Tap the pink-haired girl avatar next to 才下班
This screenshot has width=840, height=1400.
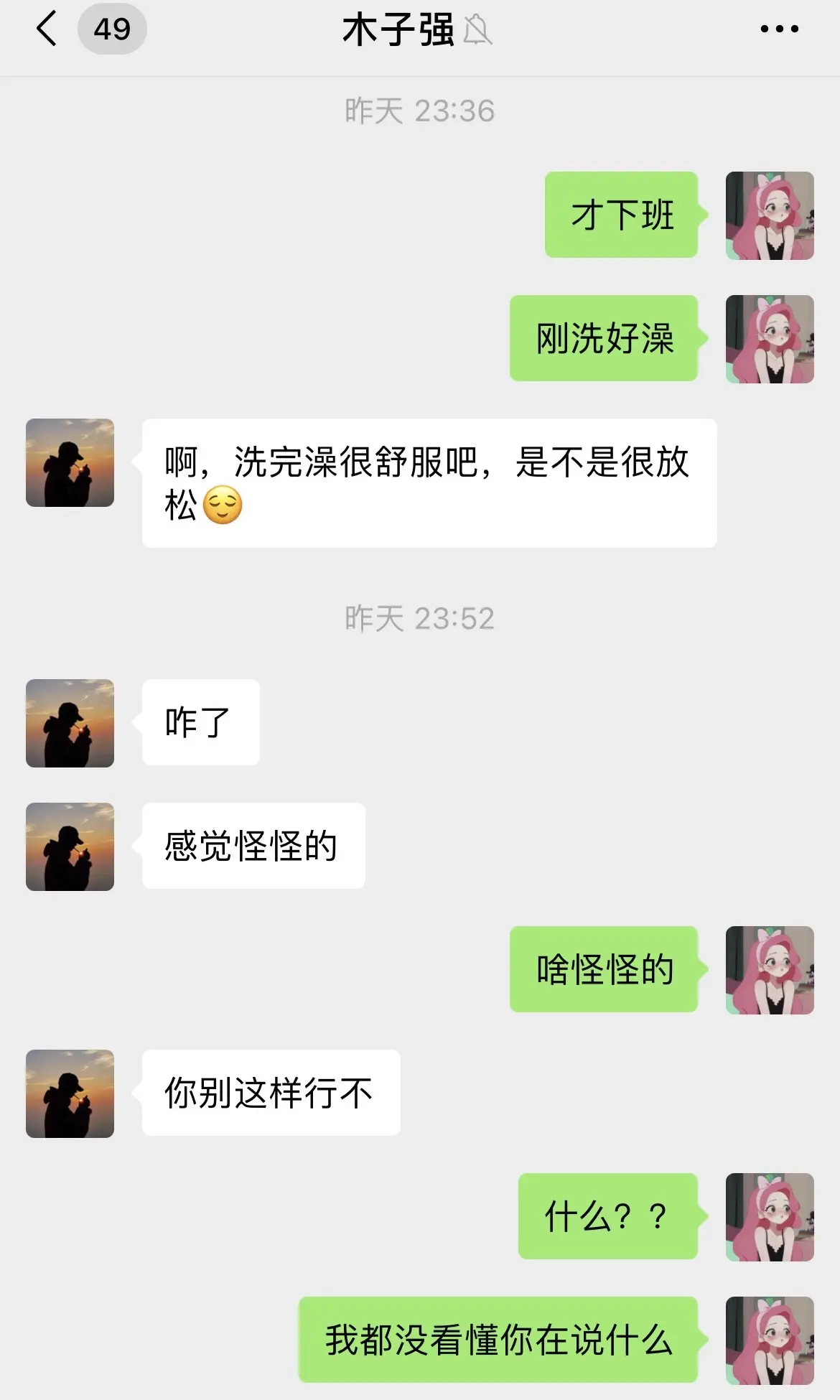[770, 215]
